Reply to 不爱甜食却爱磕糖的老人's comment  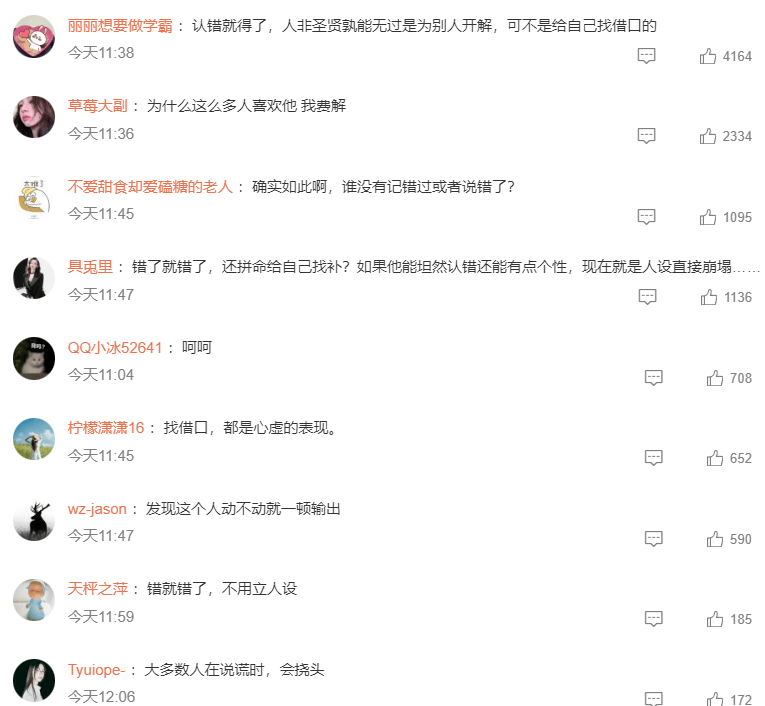[x=647, y=217]
